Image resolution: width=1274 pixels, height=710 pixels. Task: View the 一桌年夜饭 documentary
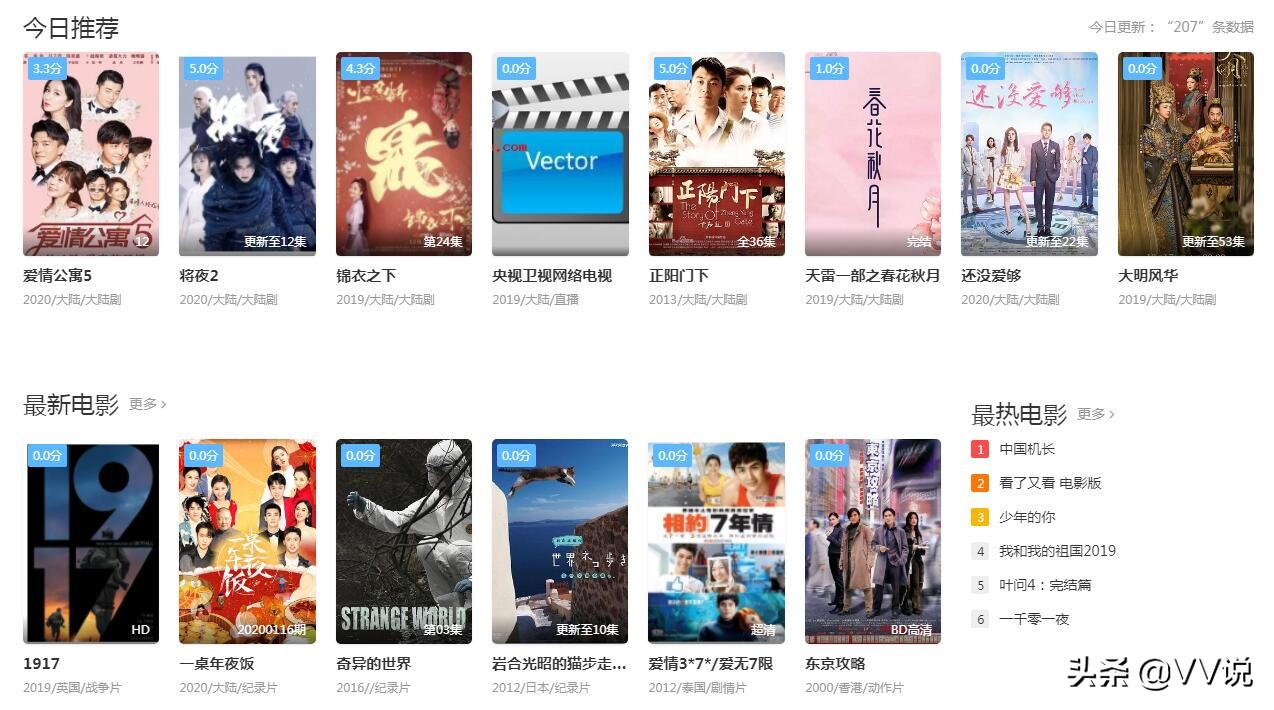tap(247, 541)
